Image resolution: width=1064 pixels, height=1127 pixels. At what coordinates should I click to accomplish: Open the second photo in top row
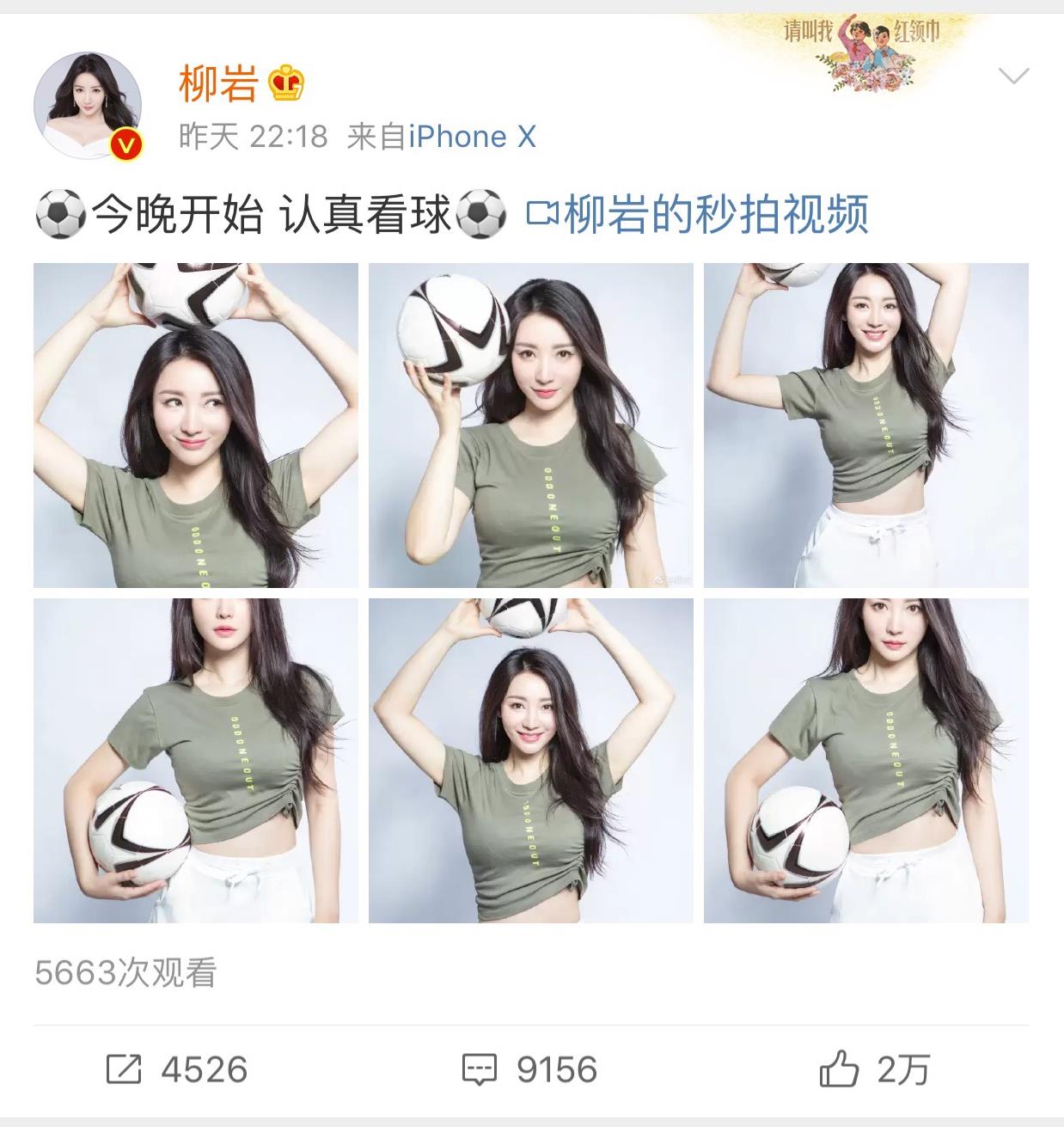[531, 426]
